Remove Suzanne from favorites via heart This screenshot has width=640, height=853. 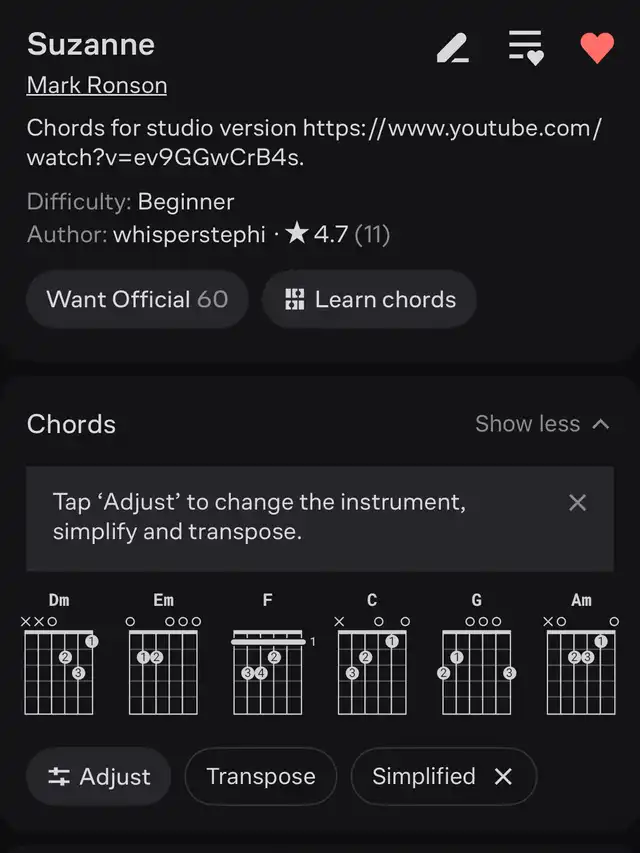pos(597,47)
